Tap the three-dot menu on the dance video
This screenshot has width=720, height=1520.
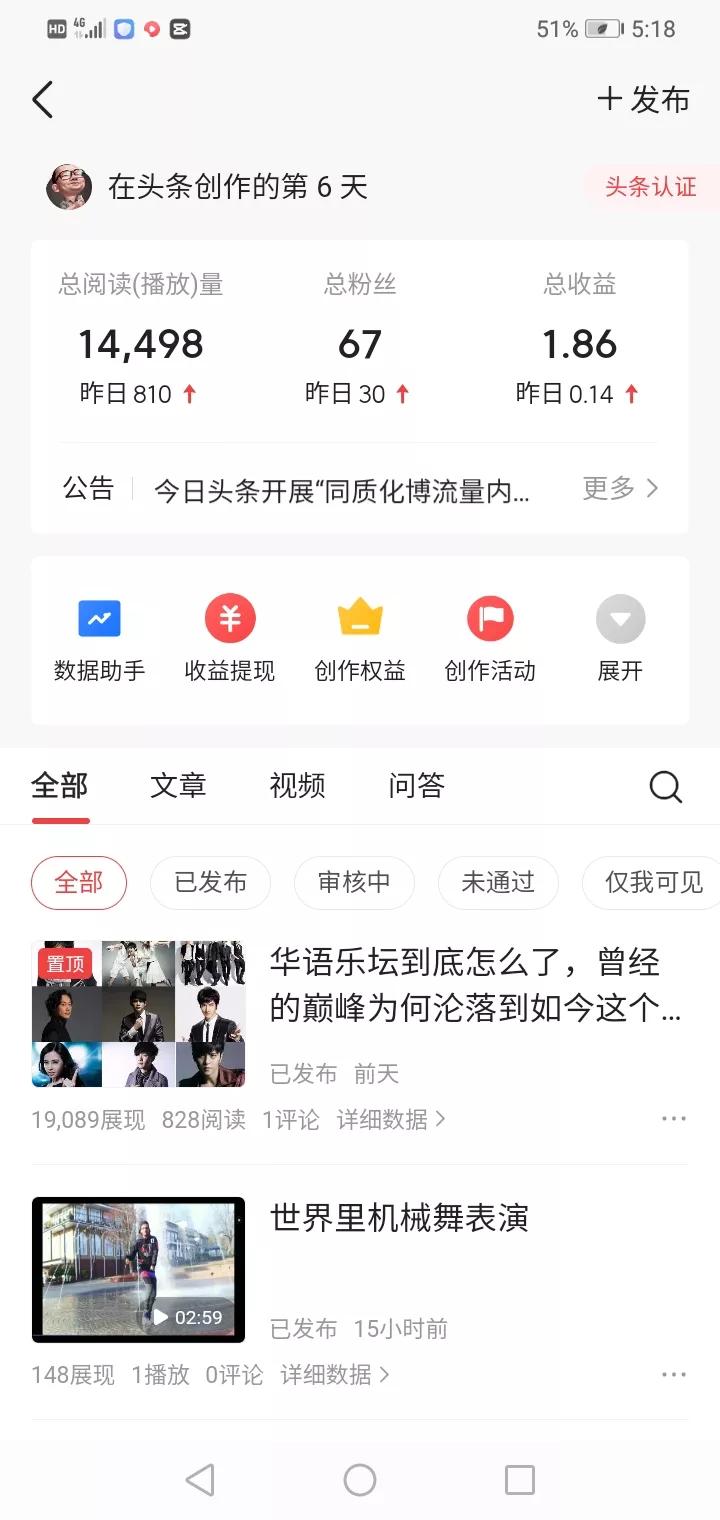674,1374
